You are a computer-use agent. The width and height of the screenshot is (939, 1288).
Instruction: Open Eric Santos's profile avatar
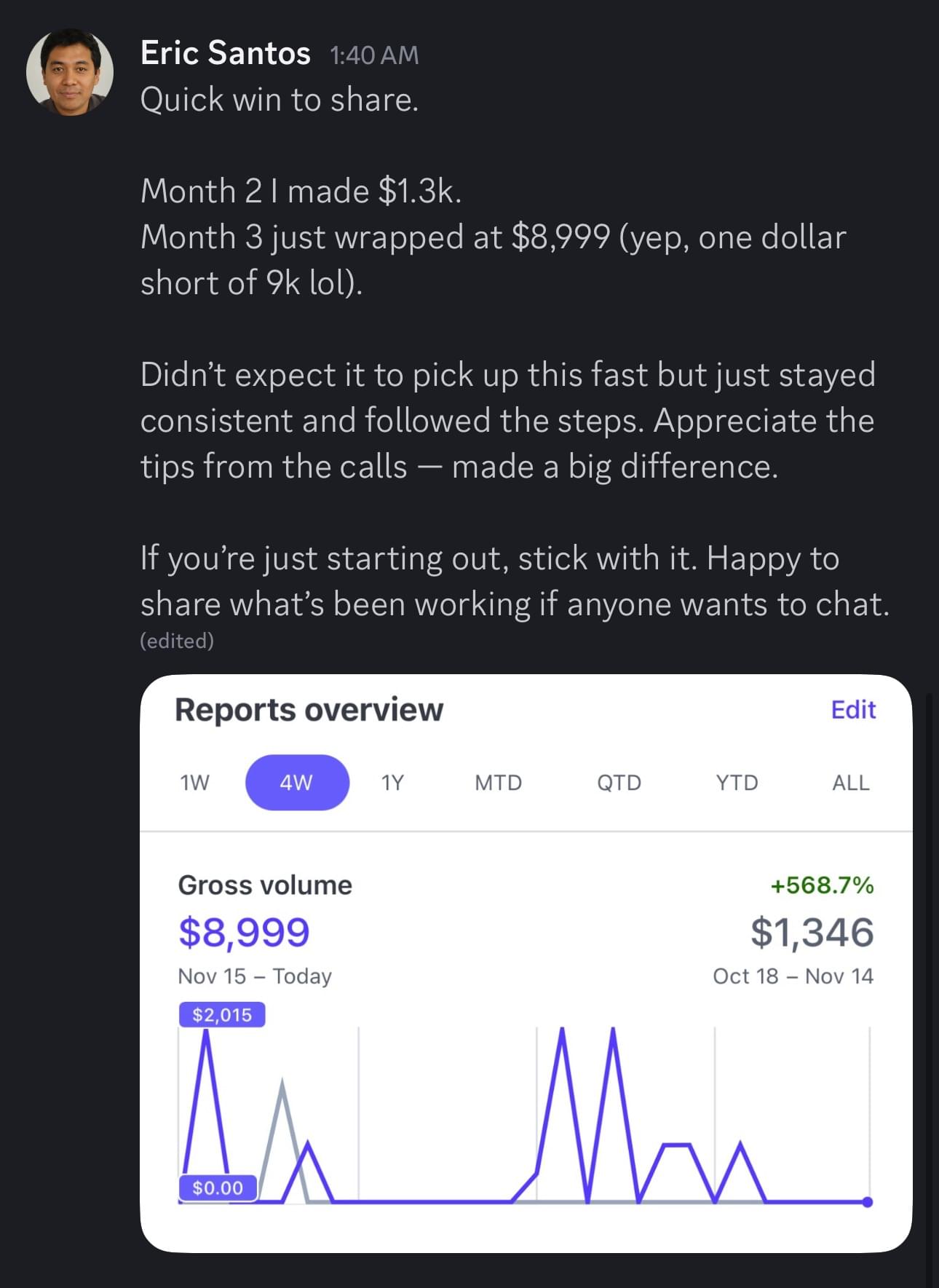[x=70, y=71]
